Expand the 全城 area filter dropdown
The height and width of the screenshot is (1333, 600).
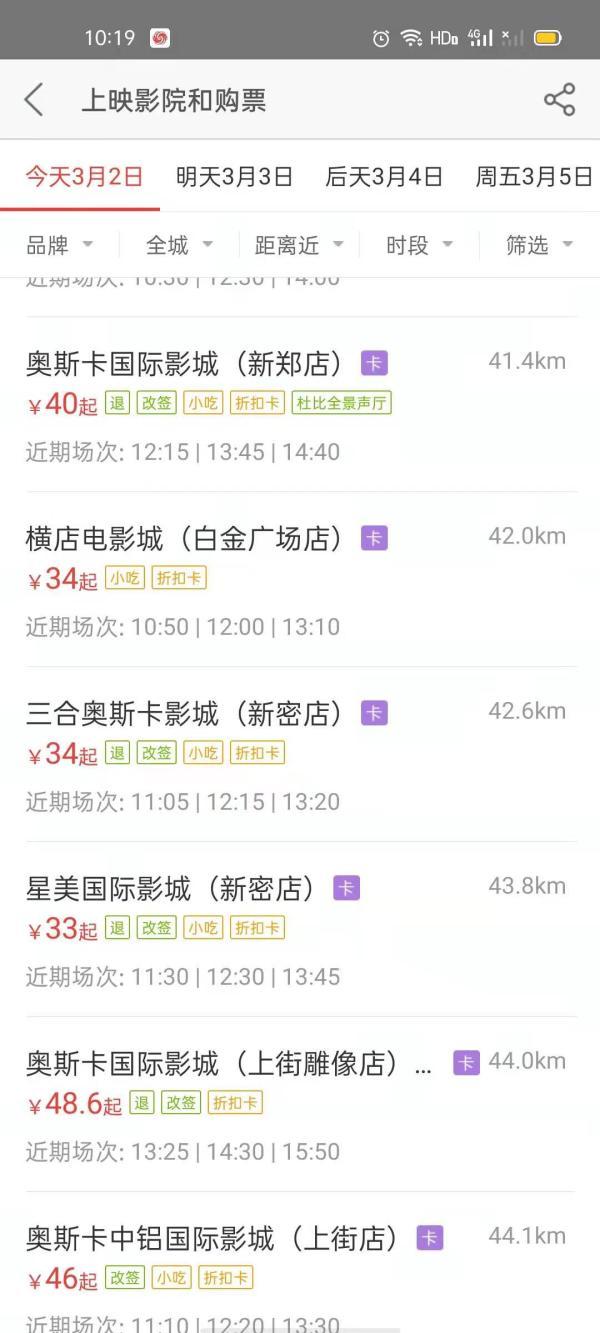click(180, 245)
